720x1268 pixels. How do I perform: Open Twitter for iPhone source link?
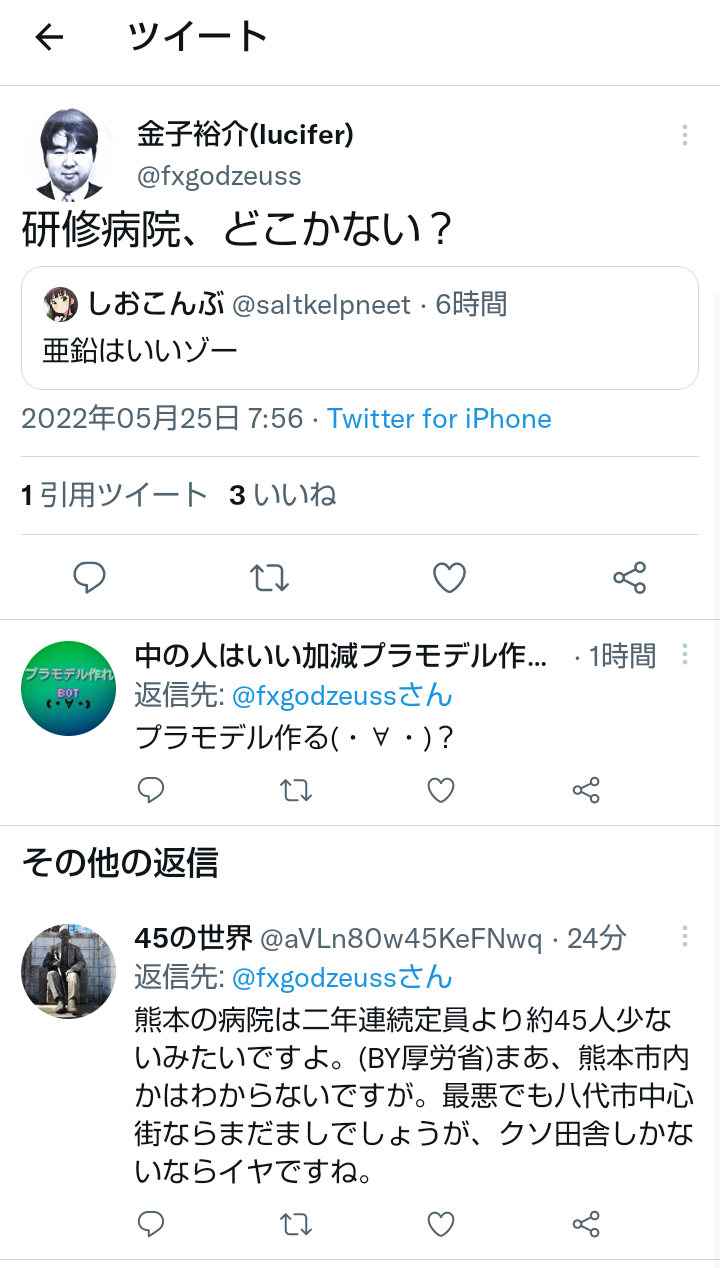[439, 418]
